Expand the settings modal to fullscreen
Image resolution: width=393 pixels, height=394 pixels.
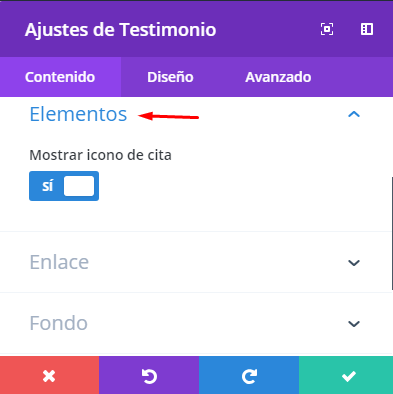[x=327, y=29]
